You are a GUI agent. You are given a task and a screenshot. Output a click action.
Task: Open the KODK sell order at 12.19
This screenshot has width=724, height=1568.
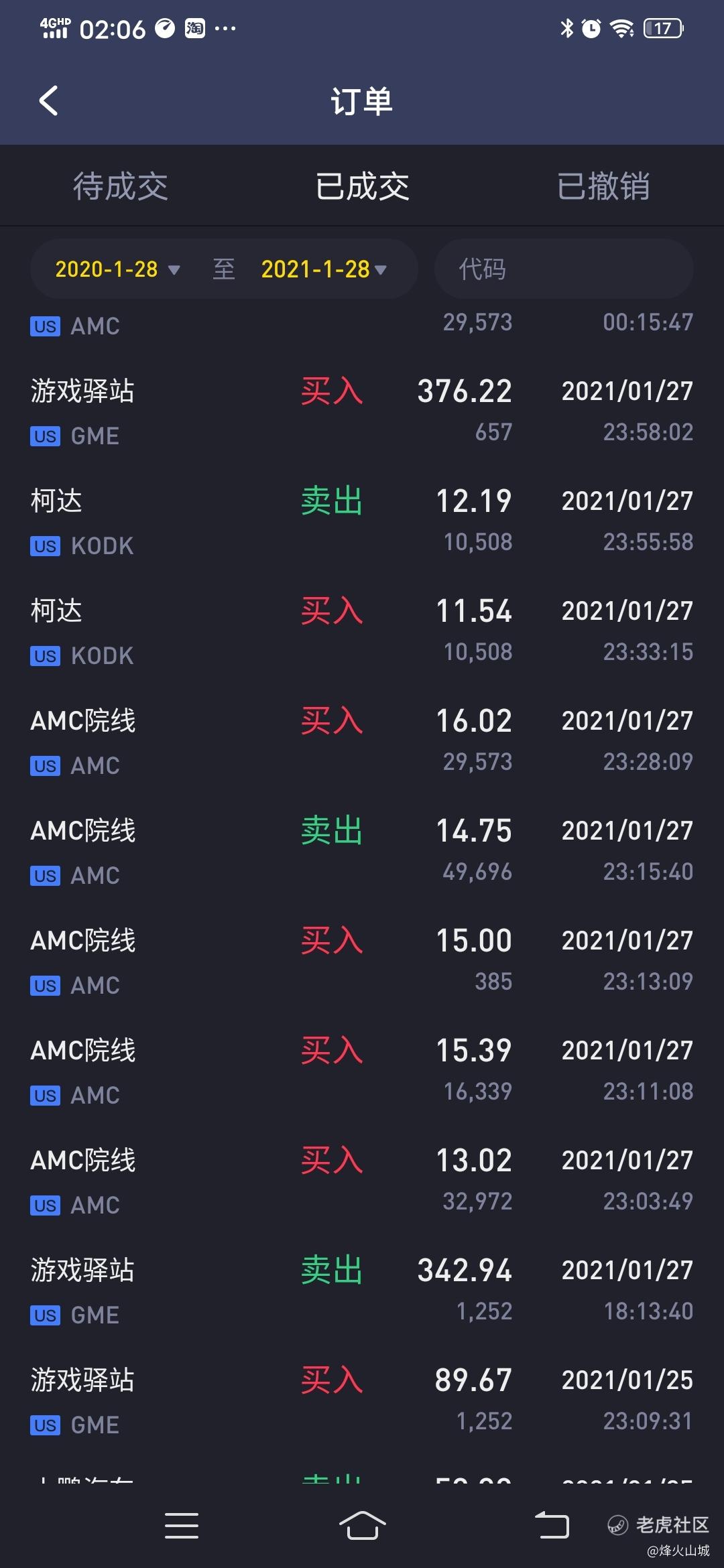coord(362,521)
